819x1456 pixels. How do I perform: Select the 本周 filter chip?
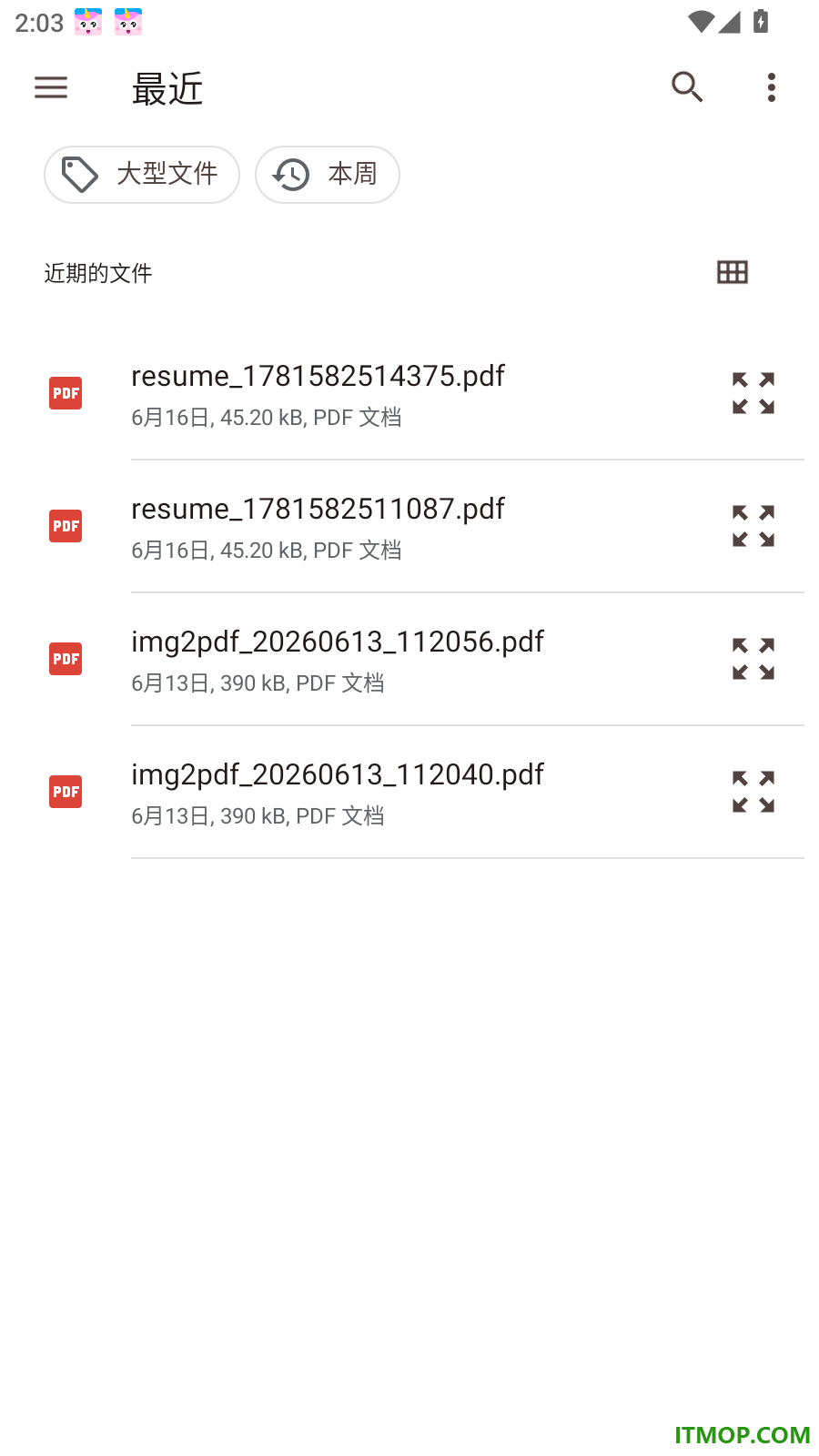328,175
